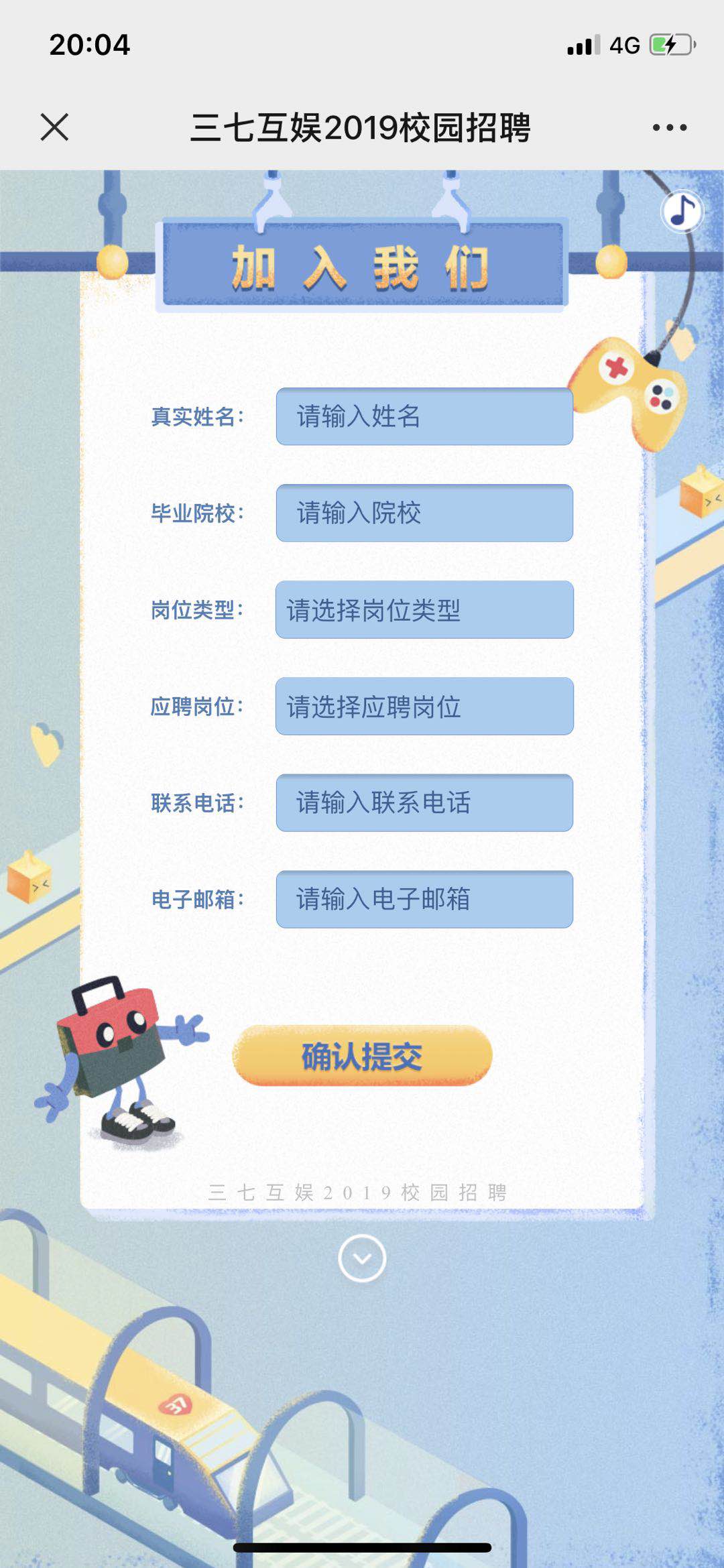The image size is (724, 1568).
Task: Toggle the background music icon
Action: click(682, 211)
